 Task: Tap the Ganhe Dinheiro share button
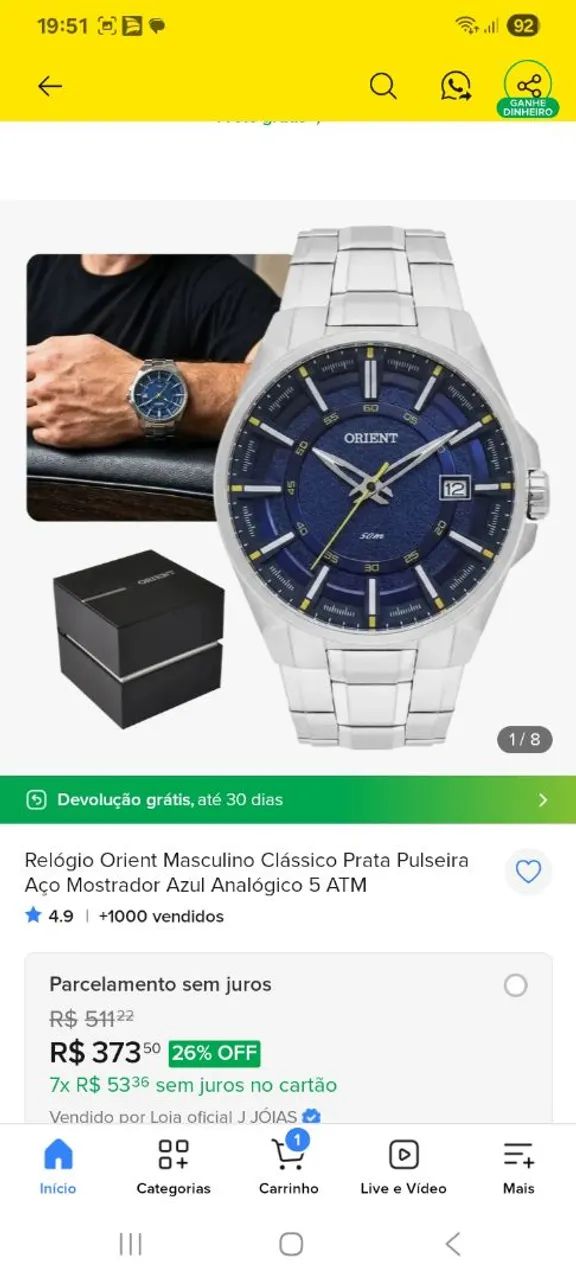coord(528,90)
